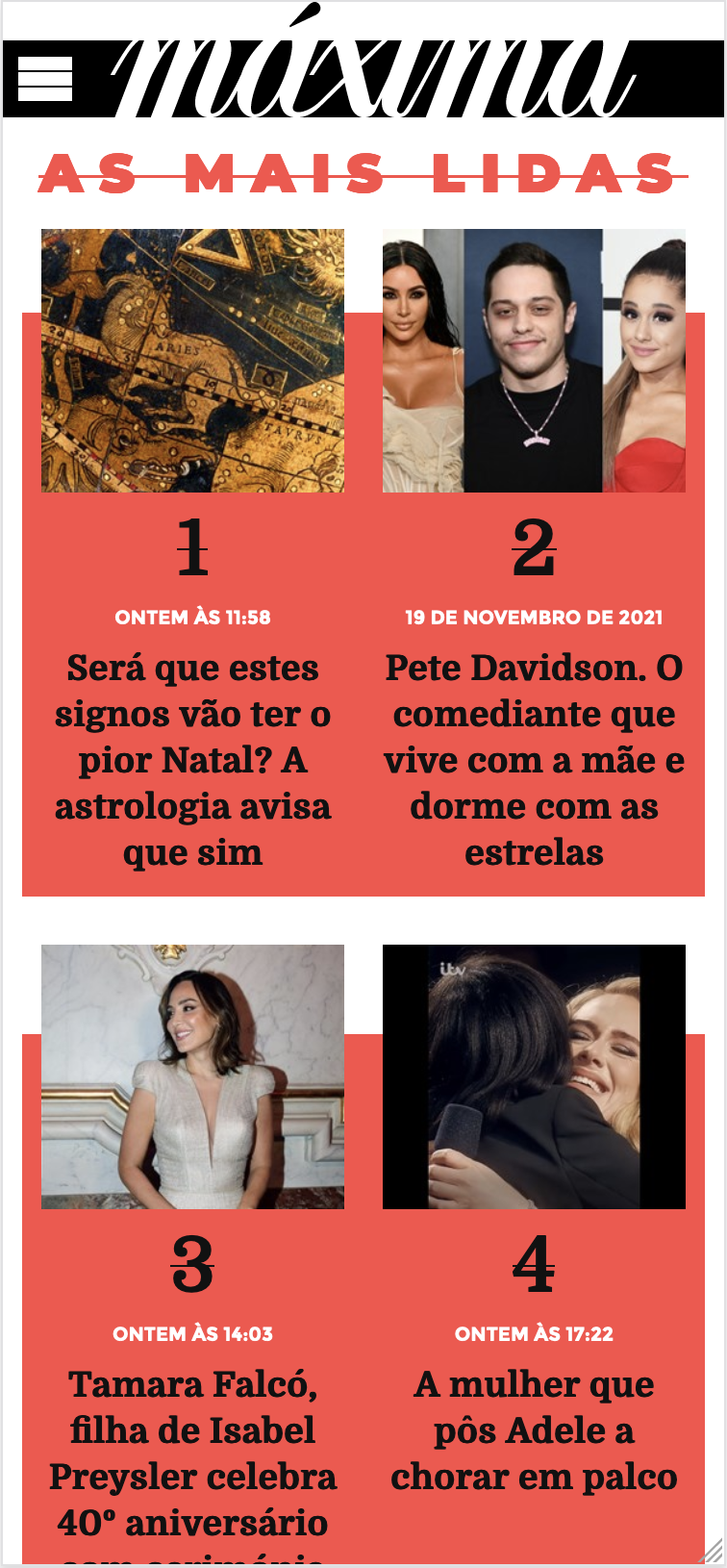This screenshot has height=1568, width=727.
Task: Open the Adele hugging photo tile
Action: 534,1076
